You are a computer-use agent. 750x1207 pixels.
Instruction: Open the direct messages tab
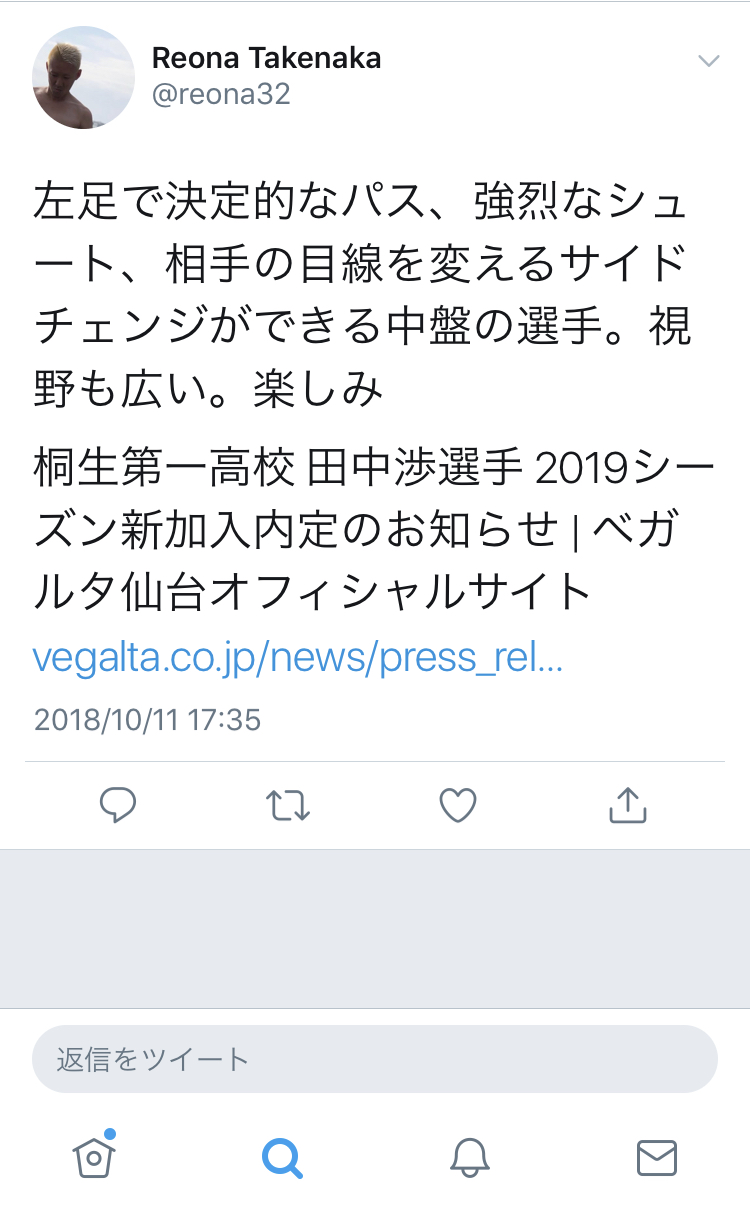tap(656, 1158)
